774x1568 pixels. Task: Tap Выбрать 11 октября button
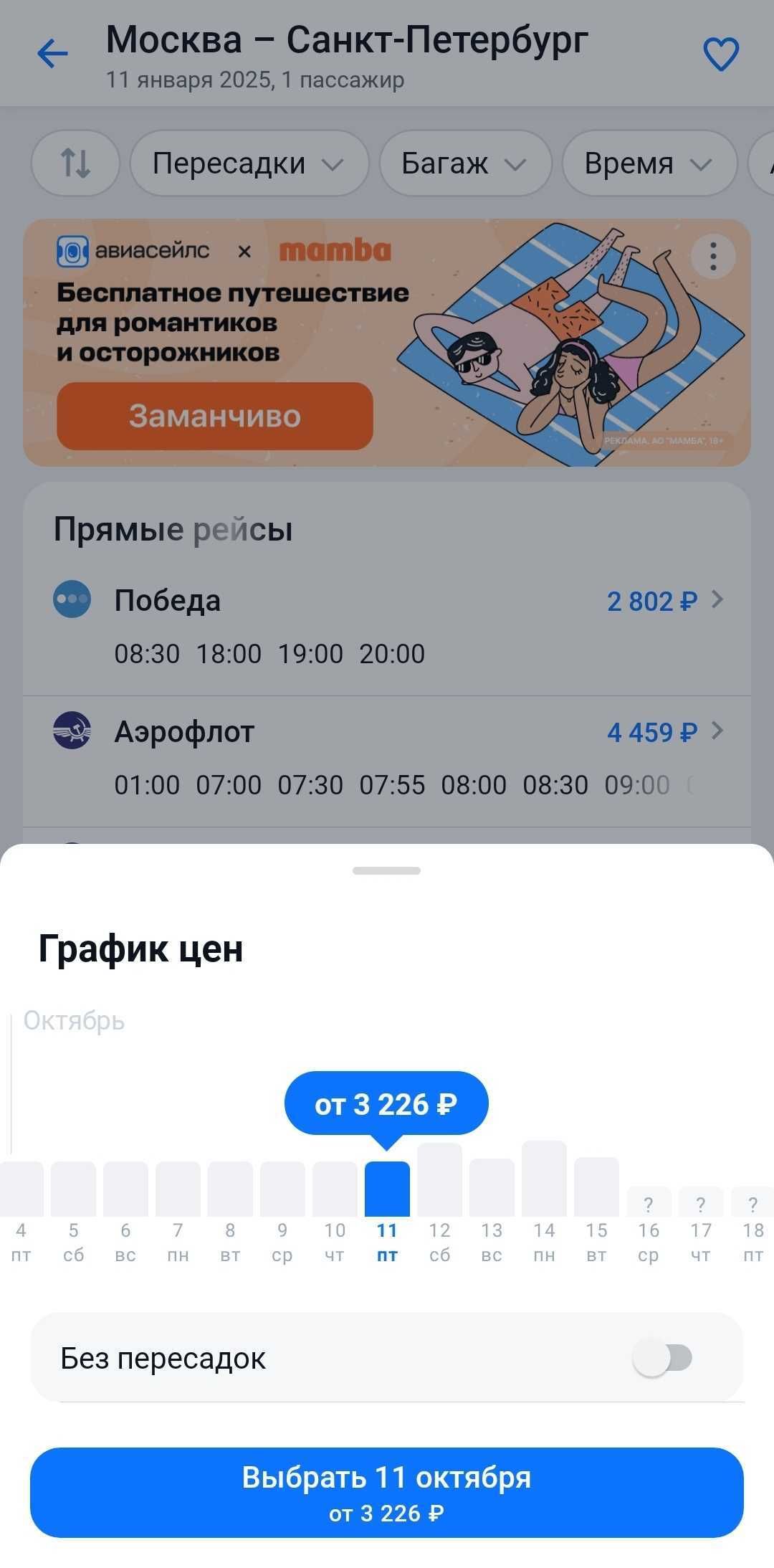click(387, 1493)
